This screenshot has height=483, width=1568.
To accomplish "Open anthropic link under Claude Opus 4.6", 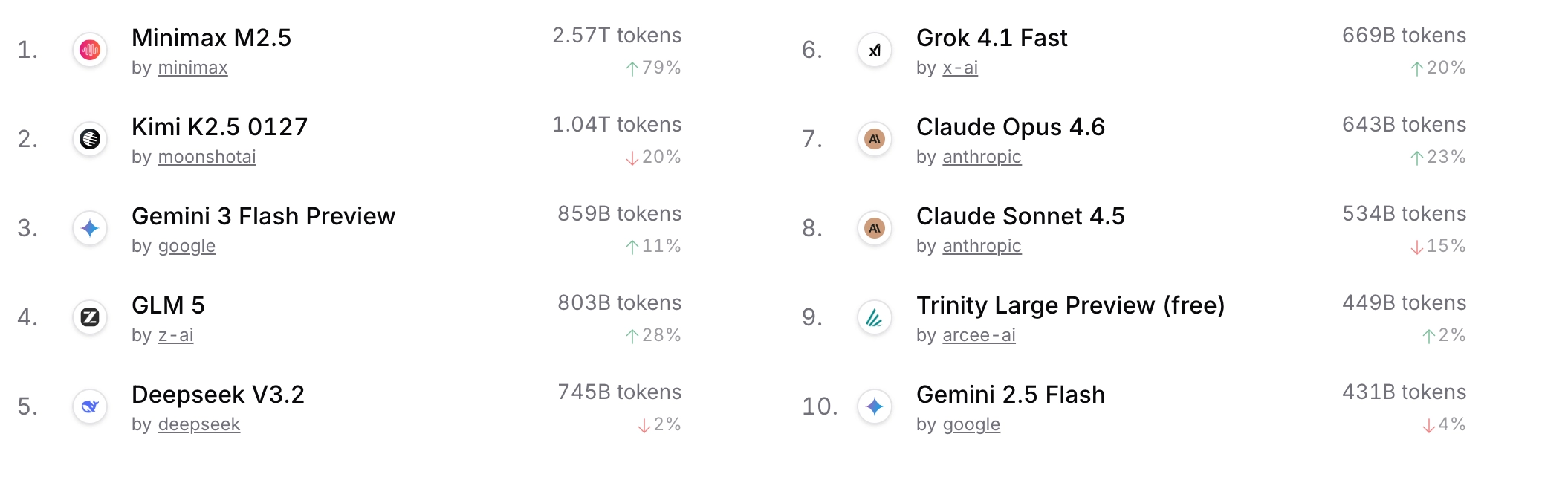I will 982,157.
